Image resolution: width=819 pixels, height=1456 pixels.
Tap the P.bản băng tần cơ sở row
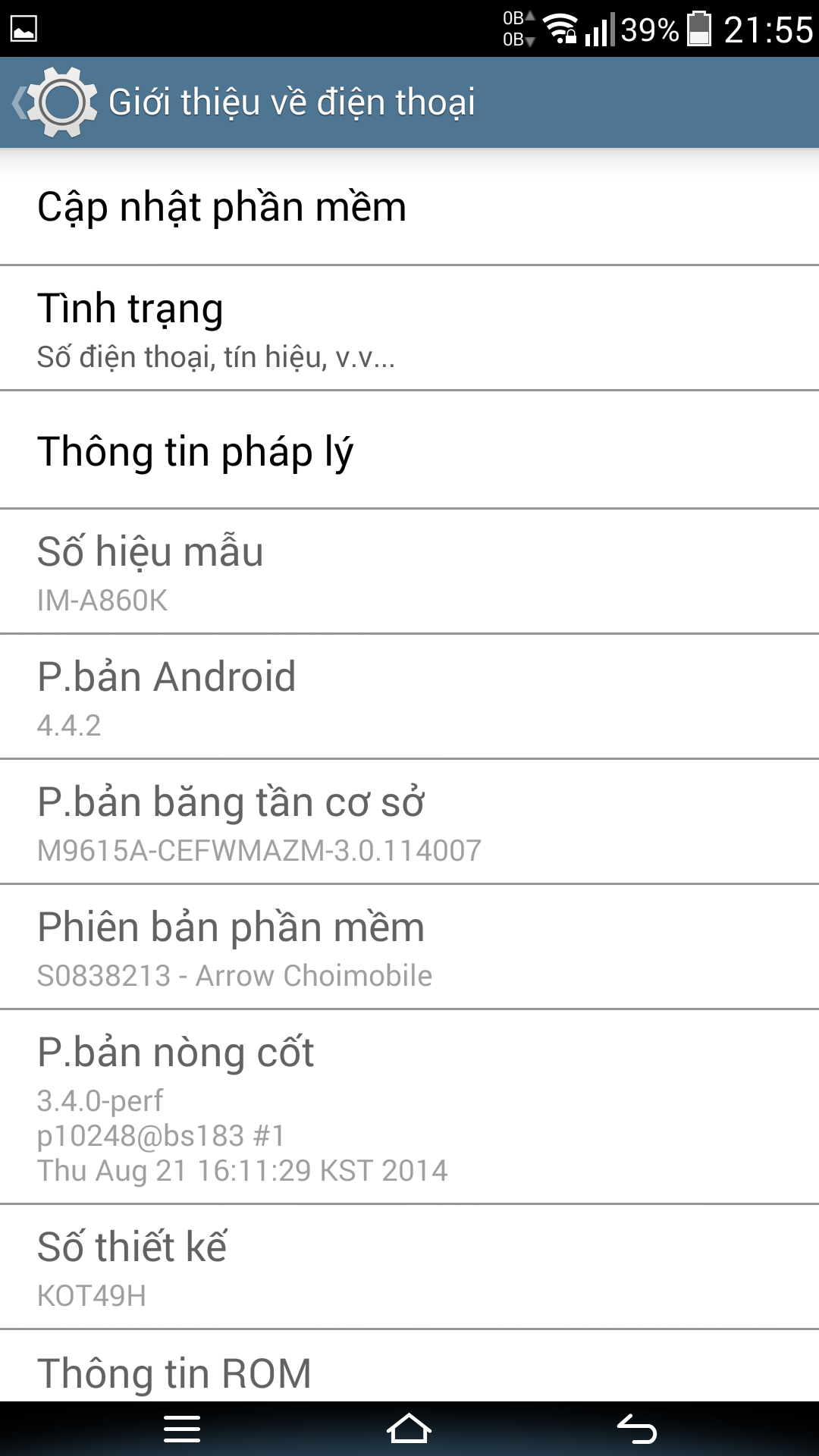pos(409,822)
